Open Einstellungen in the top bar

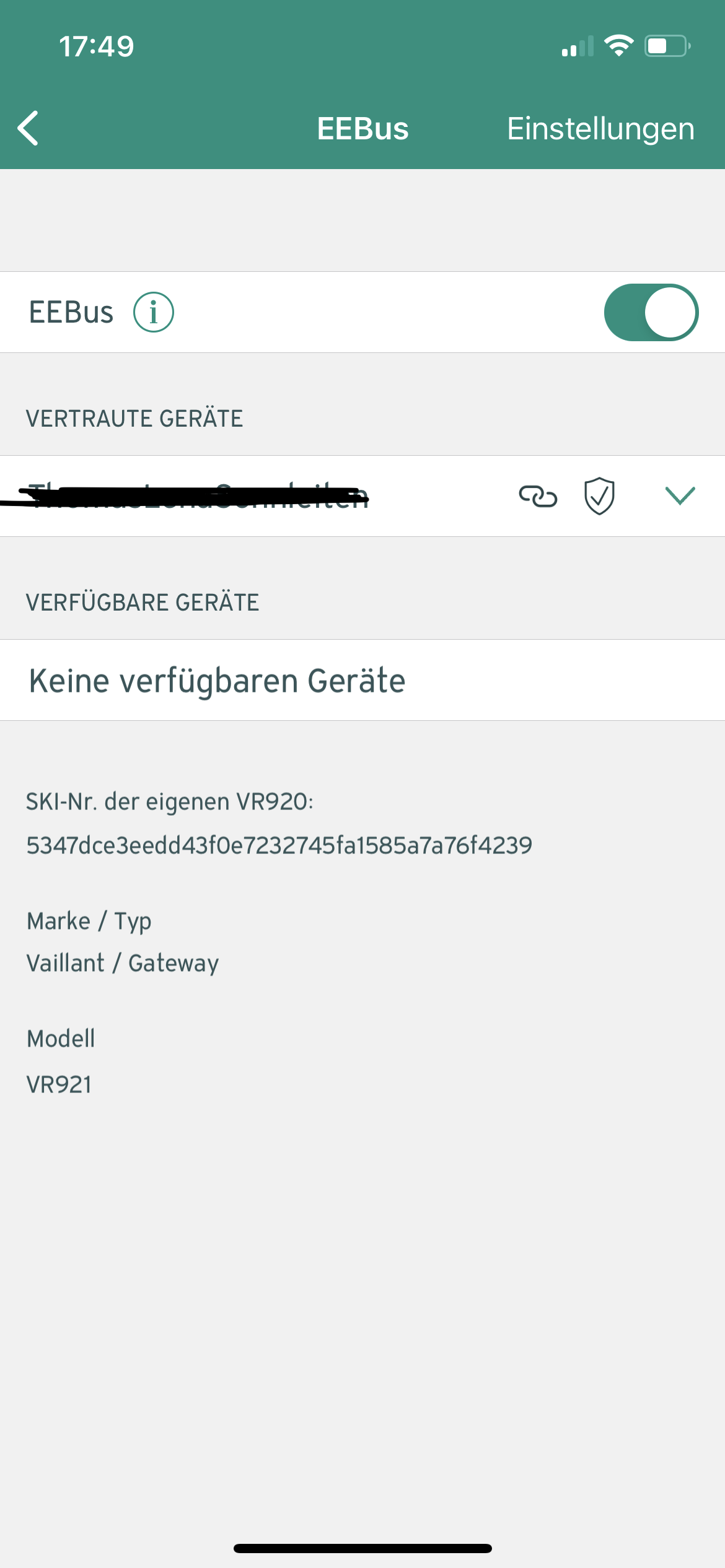[600, 129]
